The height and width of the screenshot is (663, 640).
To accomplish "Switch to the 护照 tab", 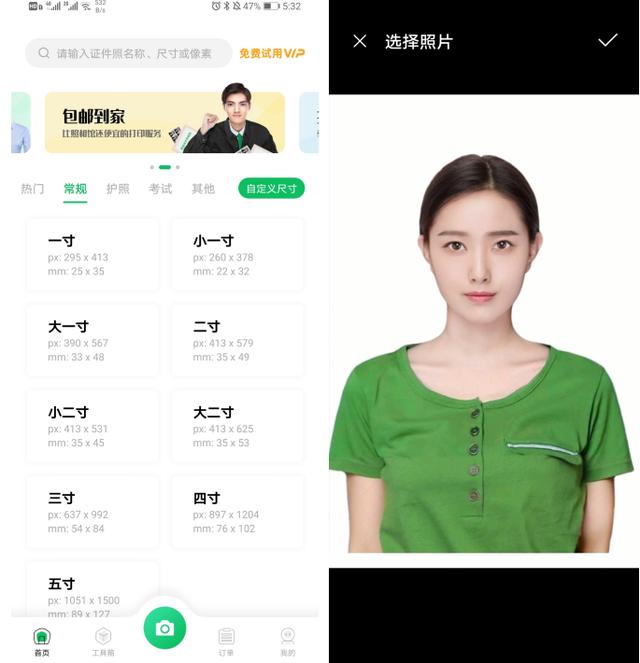I will pos(118,189).
